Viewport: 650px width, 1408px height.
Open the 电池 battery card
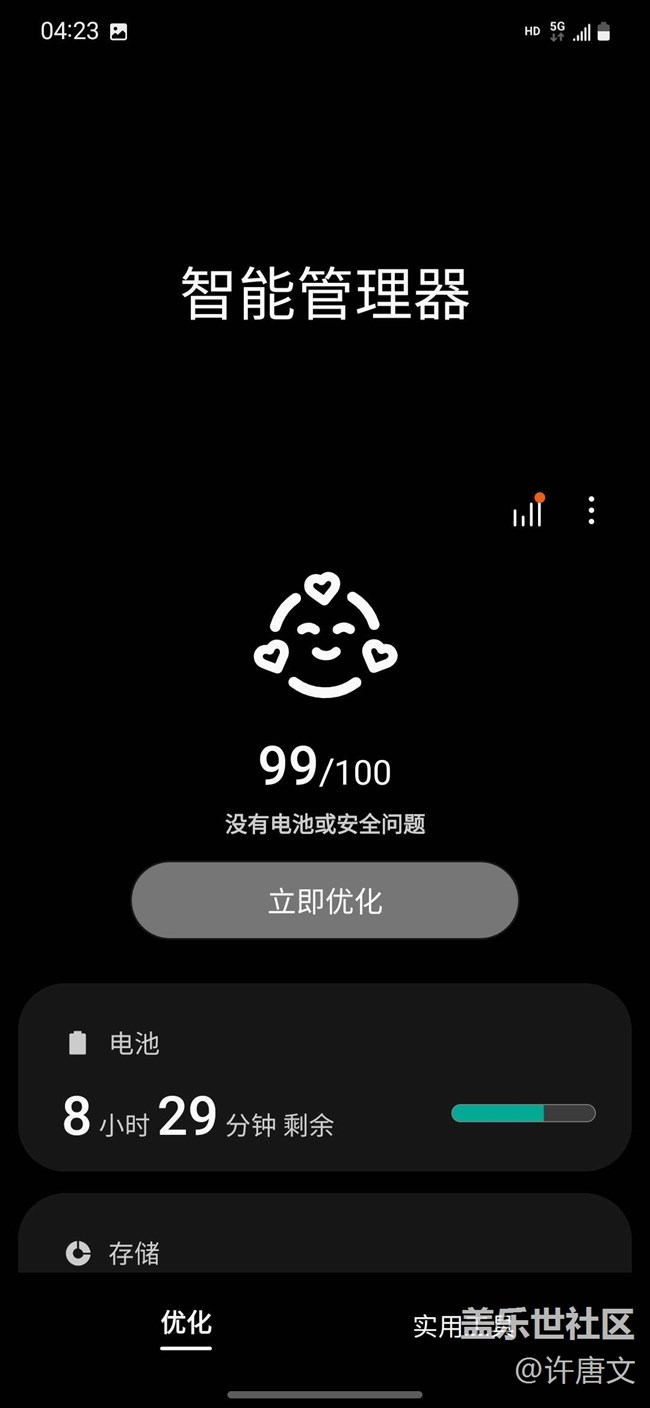[x=325, y=1077]
